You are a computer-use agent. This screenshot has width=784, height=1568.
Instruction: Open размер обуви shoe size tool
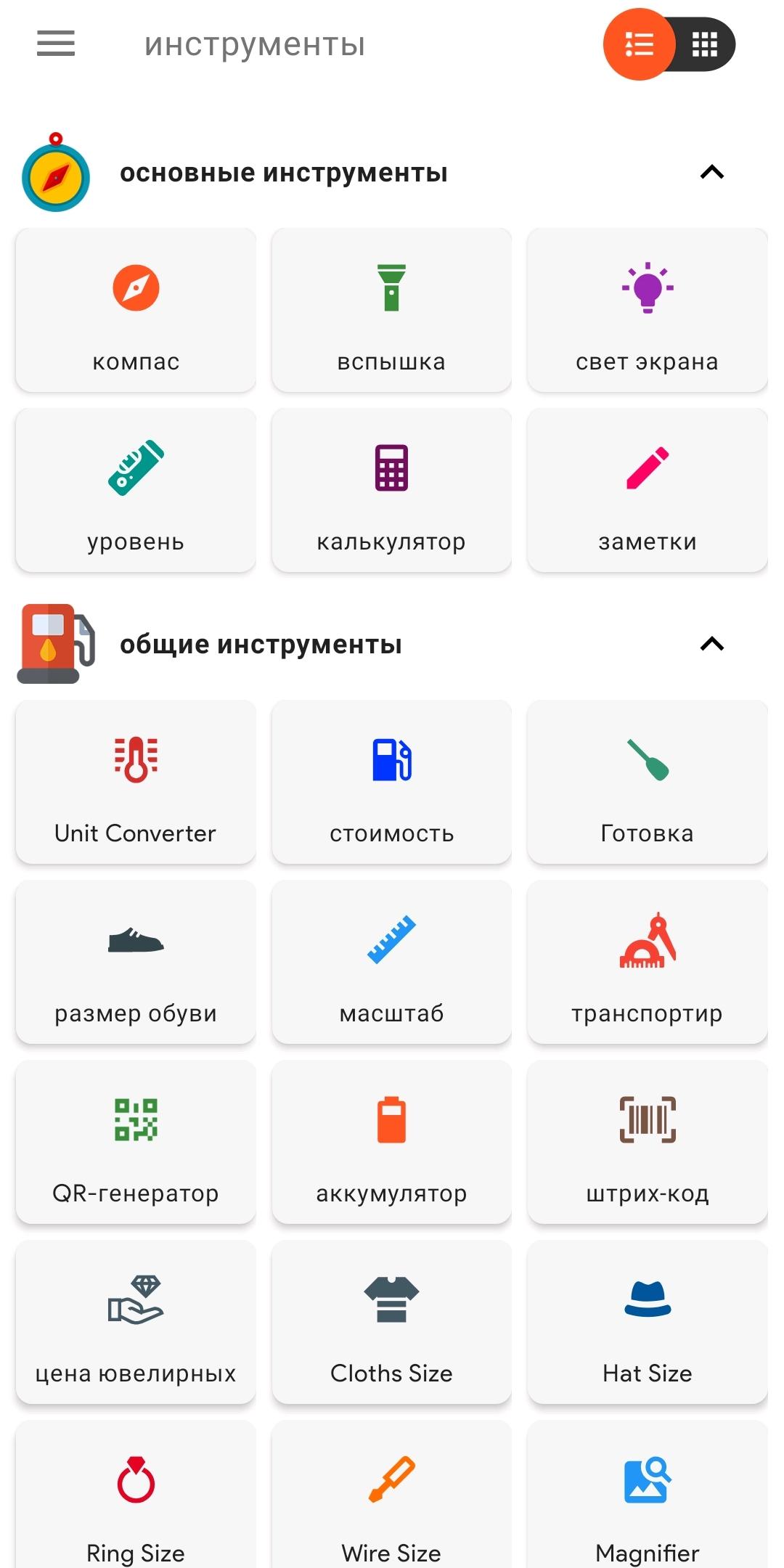click(x=136, y=963)
